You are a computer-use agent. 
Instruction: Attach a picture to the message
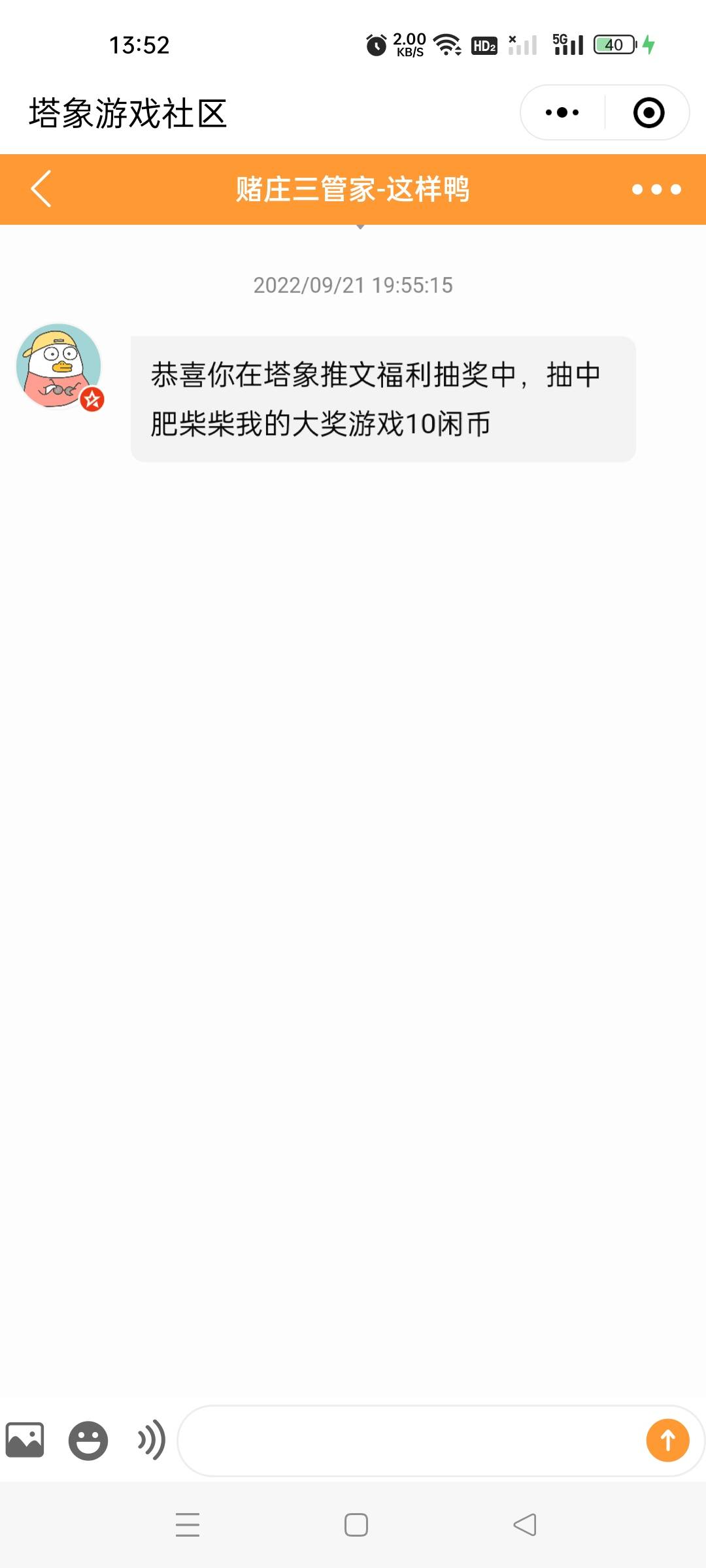(x=25, y=1440)
